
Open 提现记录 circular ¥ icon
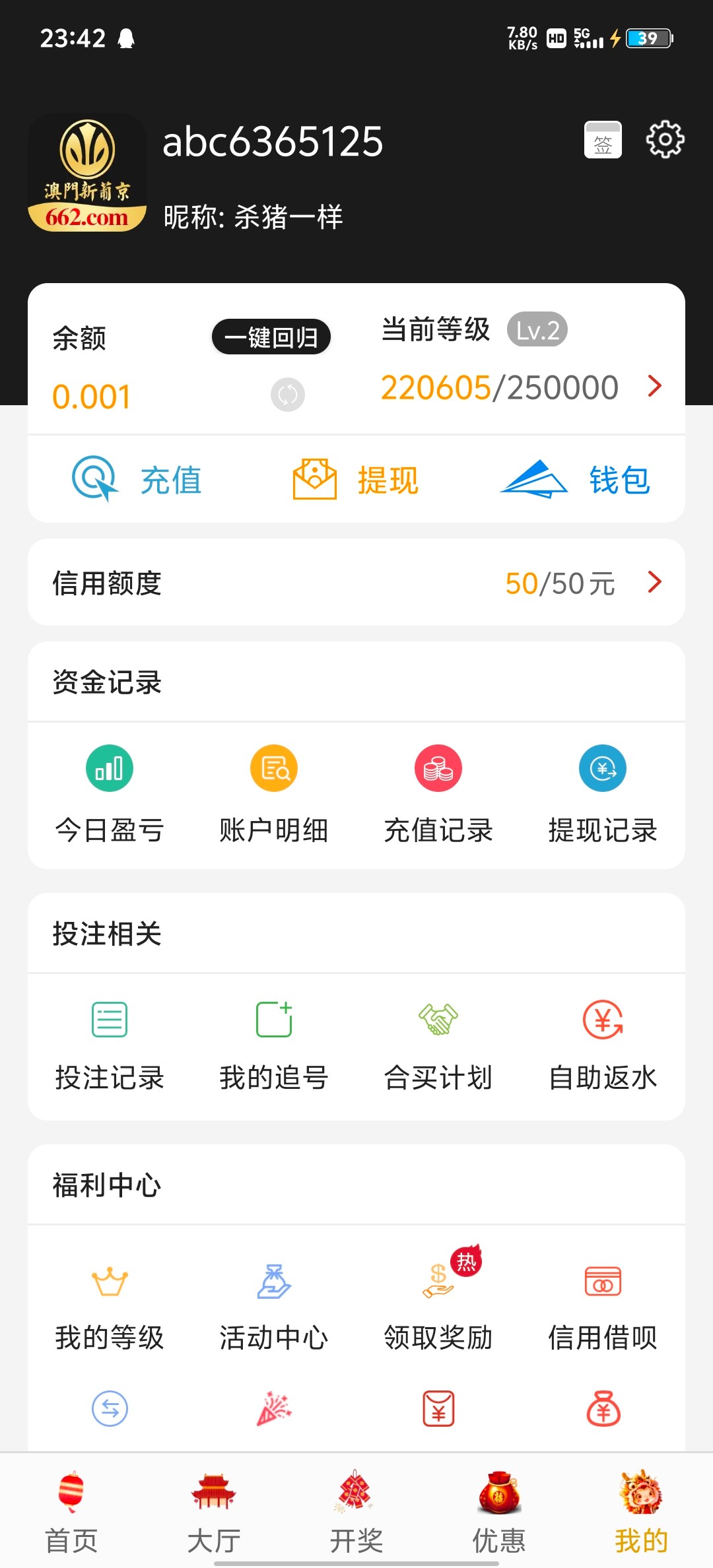[602, 768]
